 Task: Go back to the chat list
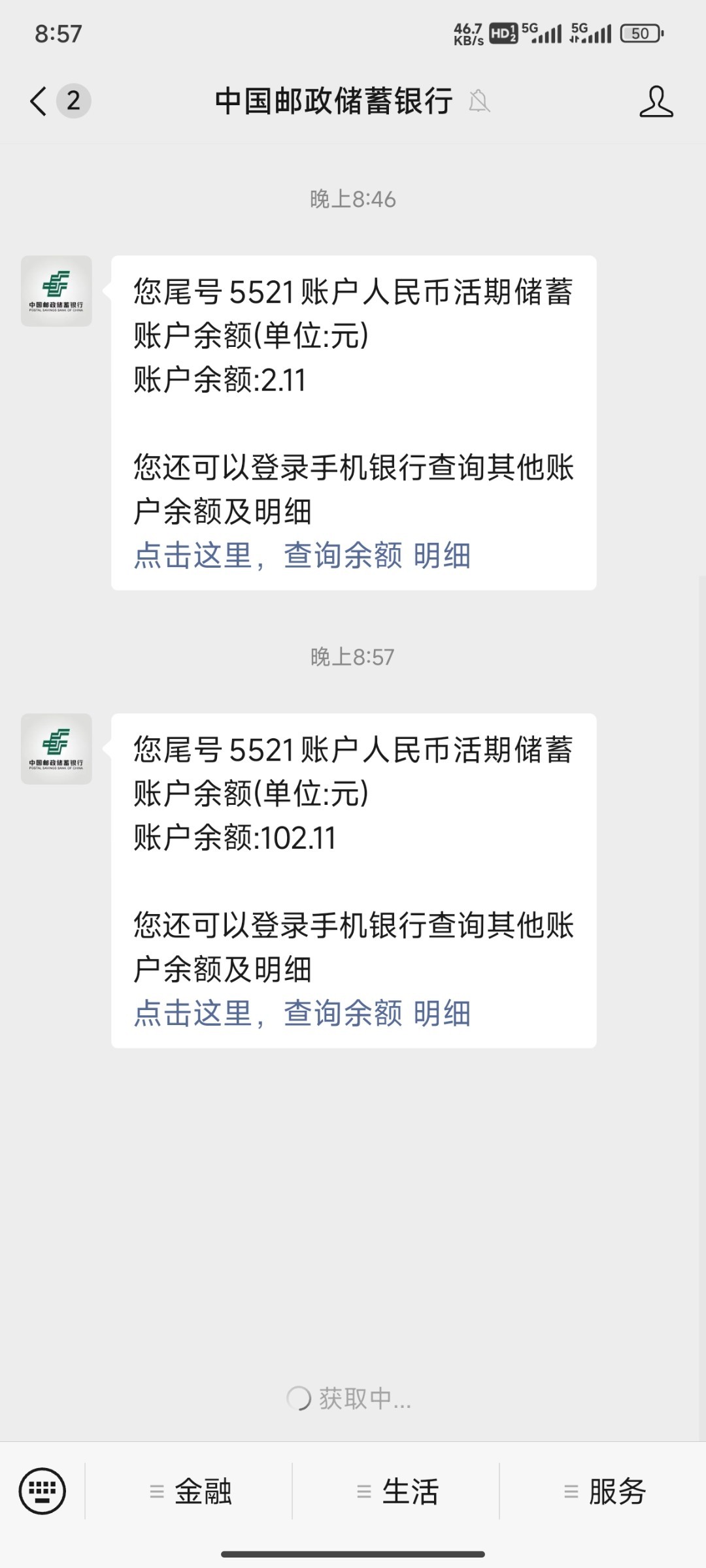coord(39,101)
